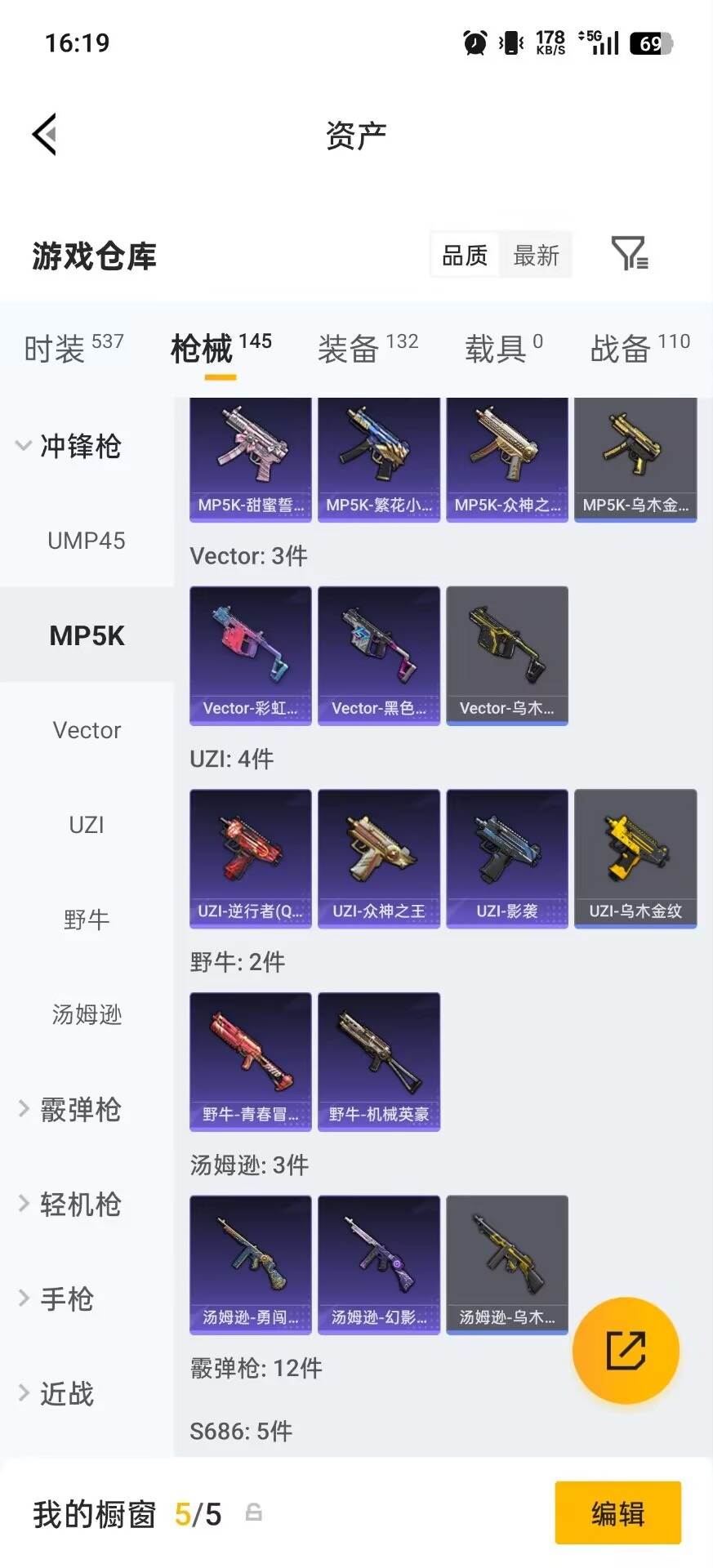Tap the orange share floating button

coord(626,1351)
